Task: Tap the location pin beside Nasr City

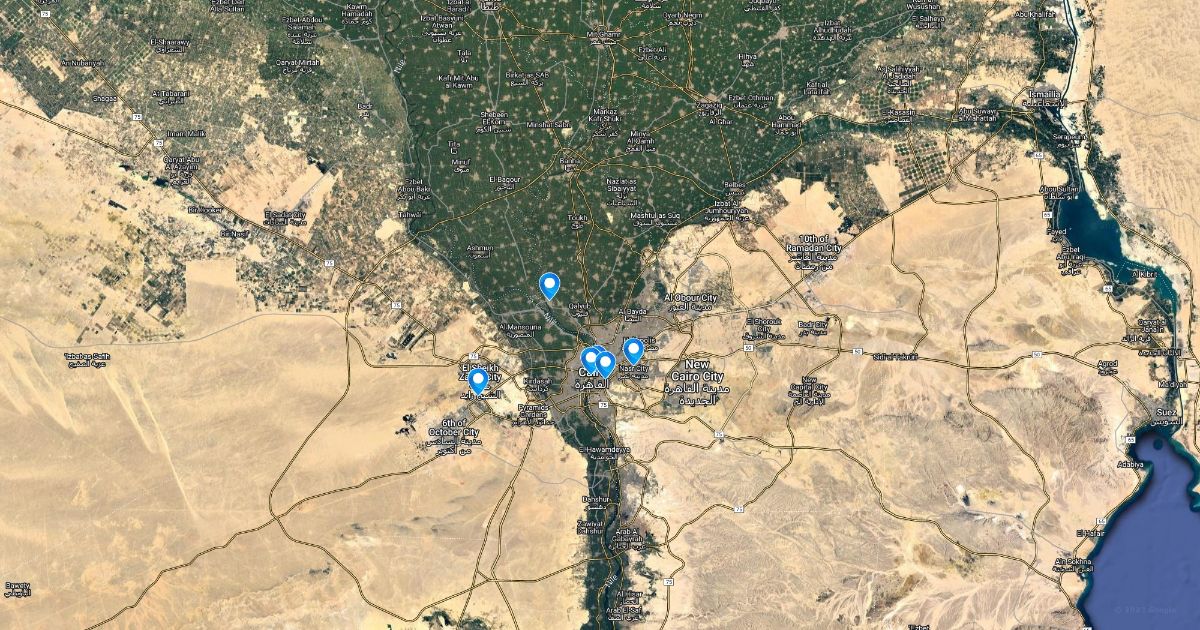Action: [x=633, y=350]
